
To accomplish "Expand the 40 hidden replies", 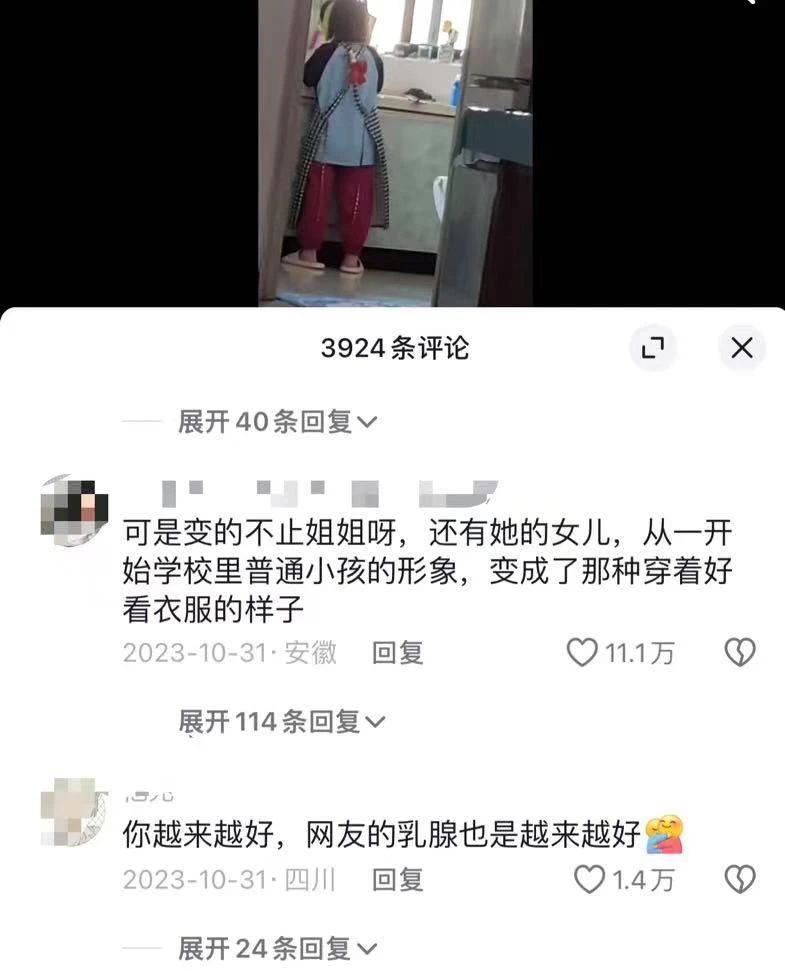I will click(277, 422).
